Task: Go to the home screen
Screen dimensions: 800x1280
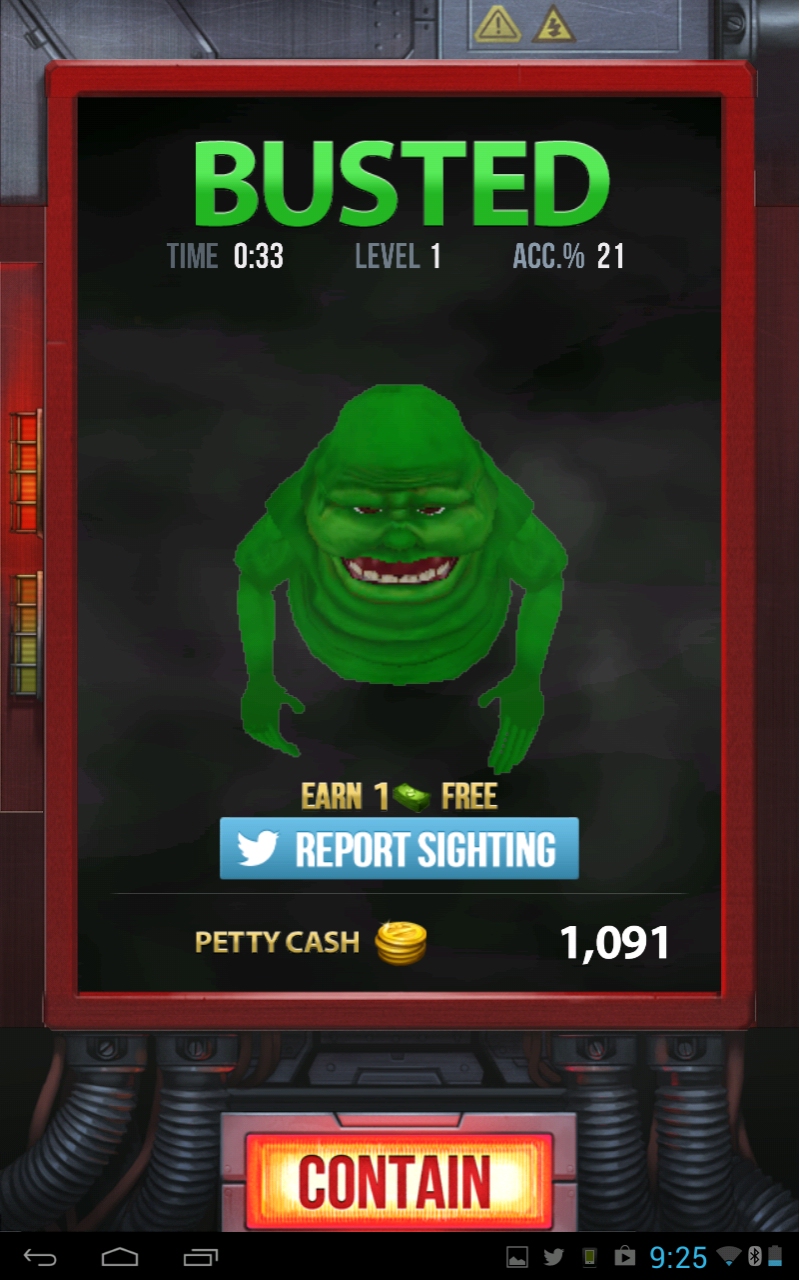Action: coord(120,1256)
